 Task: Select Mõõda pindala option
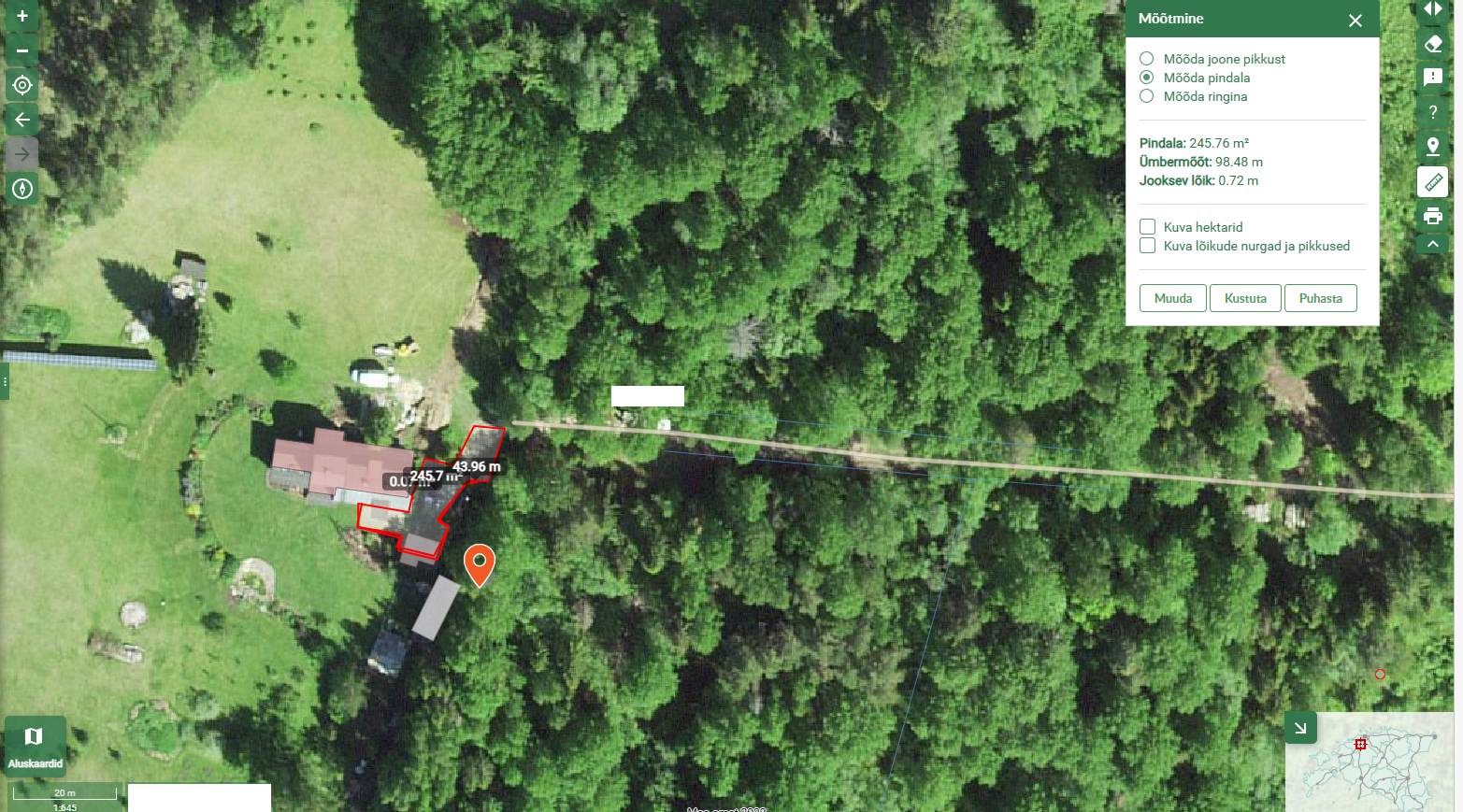pos(1147,78)
